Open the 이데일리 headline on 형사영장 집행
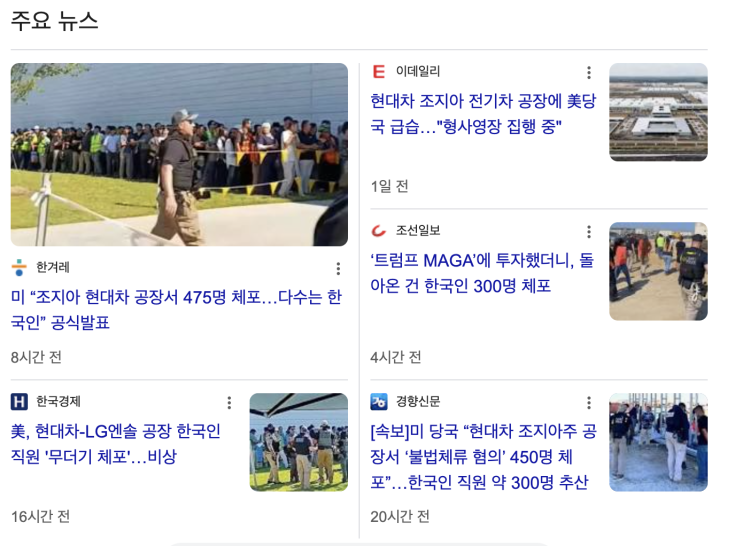Viewport: 743px width, 546px height. (468, 113)
